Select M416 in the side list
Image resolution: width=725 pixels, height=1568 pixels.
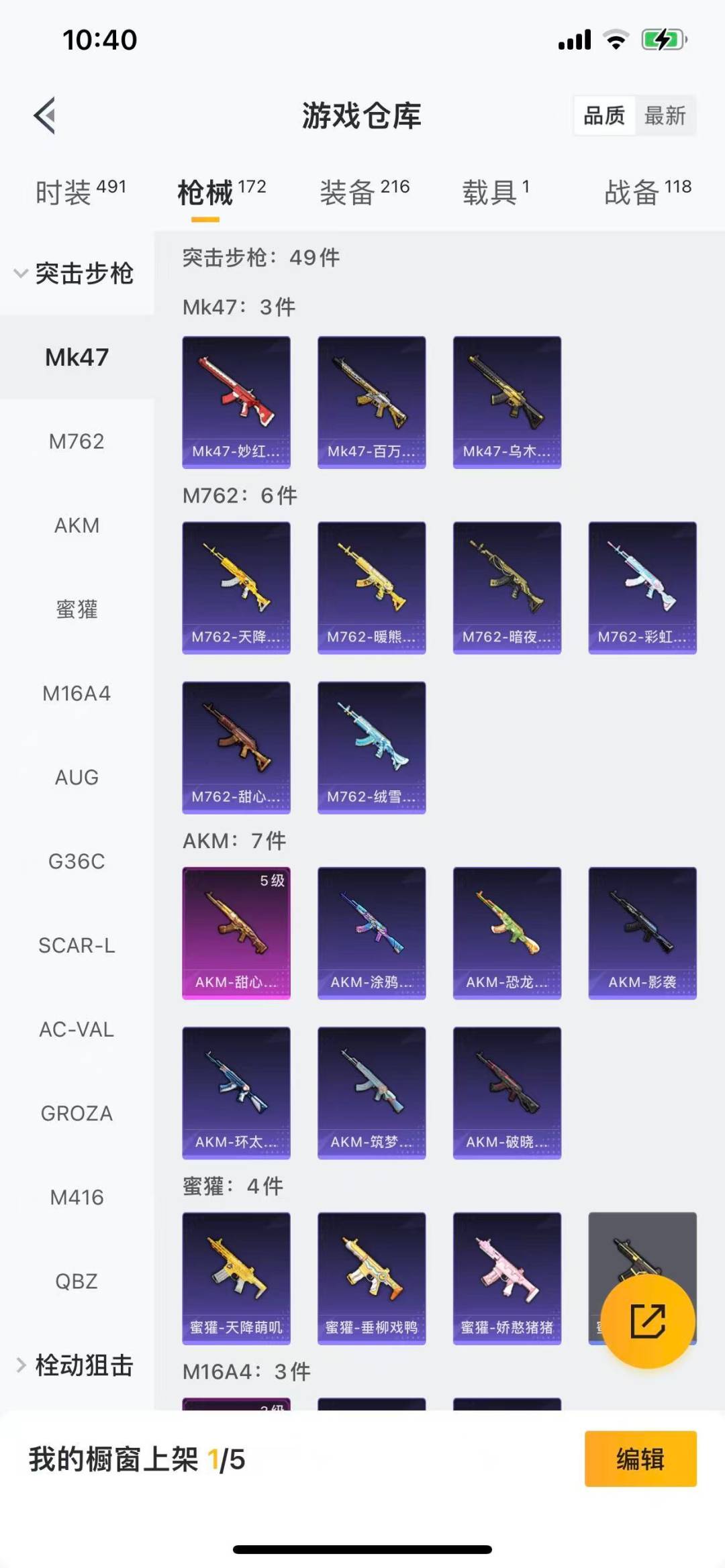(77, 1197)
